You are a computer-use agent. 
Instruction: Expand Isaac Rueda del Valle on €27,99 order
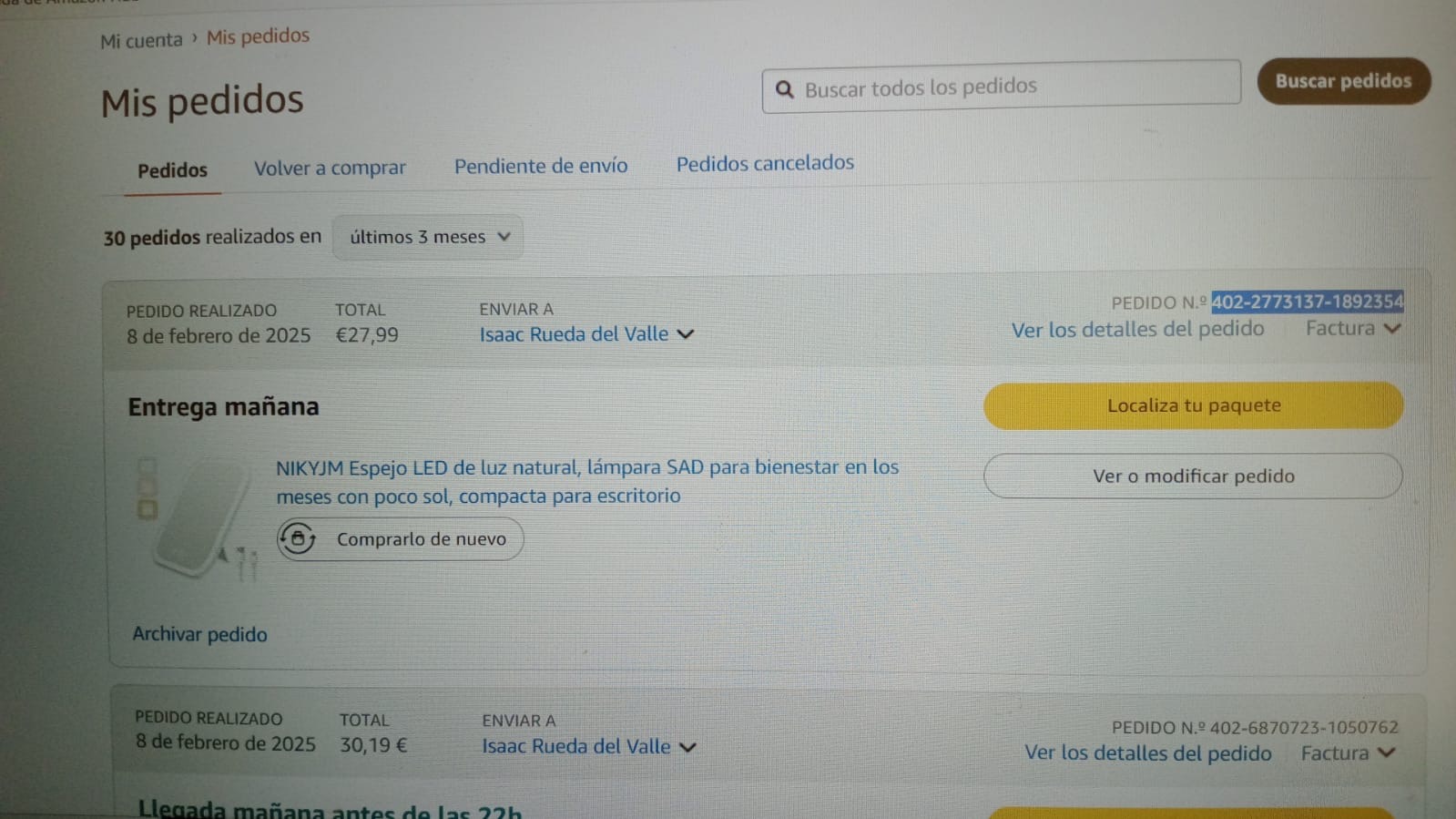click(x=586, y=334)
